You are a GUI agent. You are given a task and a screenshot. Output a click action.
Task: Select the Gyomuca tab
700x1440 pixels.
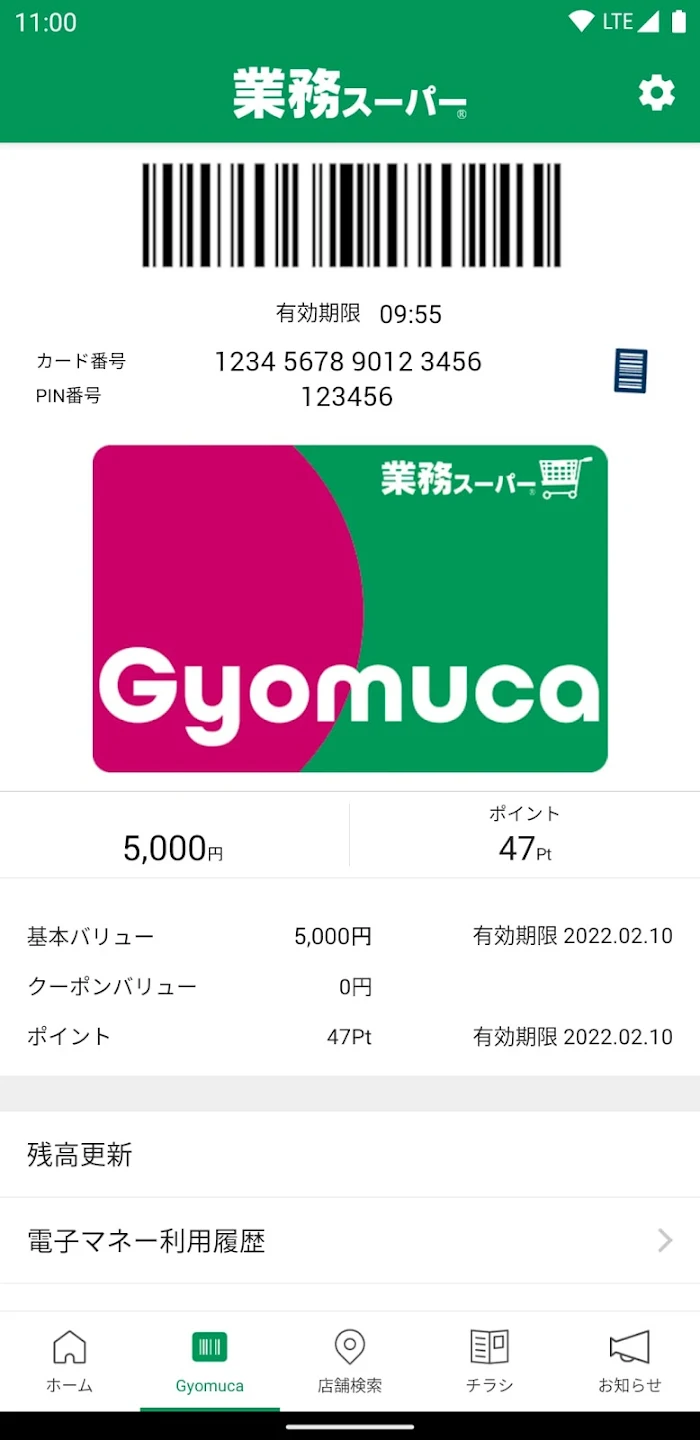210,1361
